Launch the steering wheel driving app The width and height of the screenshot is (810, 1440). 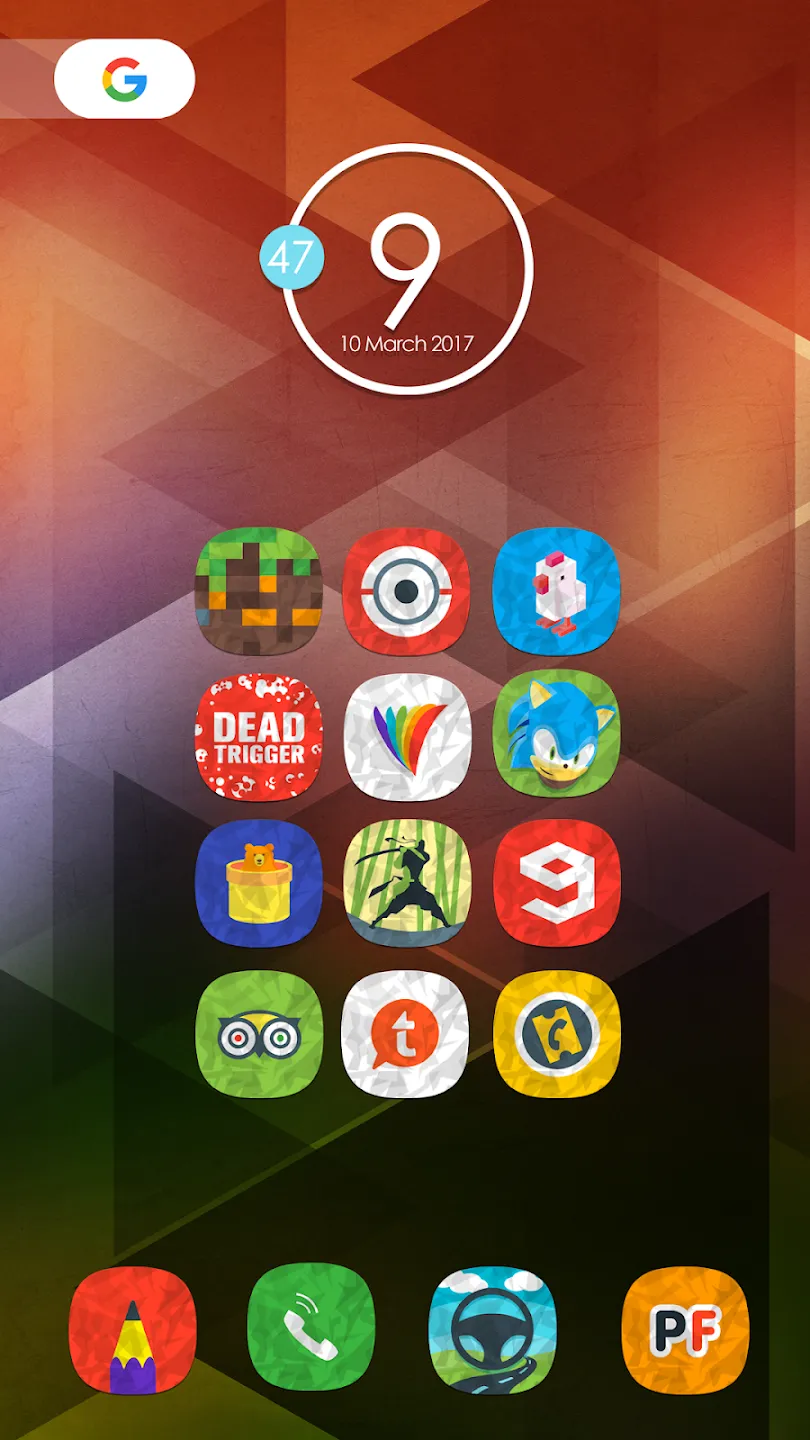click(x=491, y=1330)
